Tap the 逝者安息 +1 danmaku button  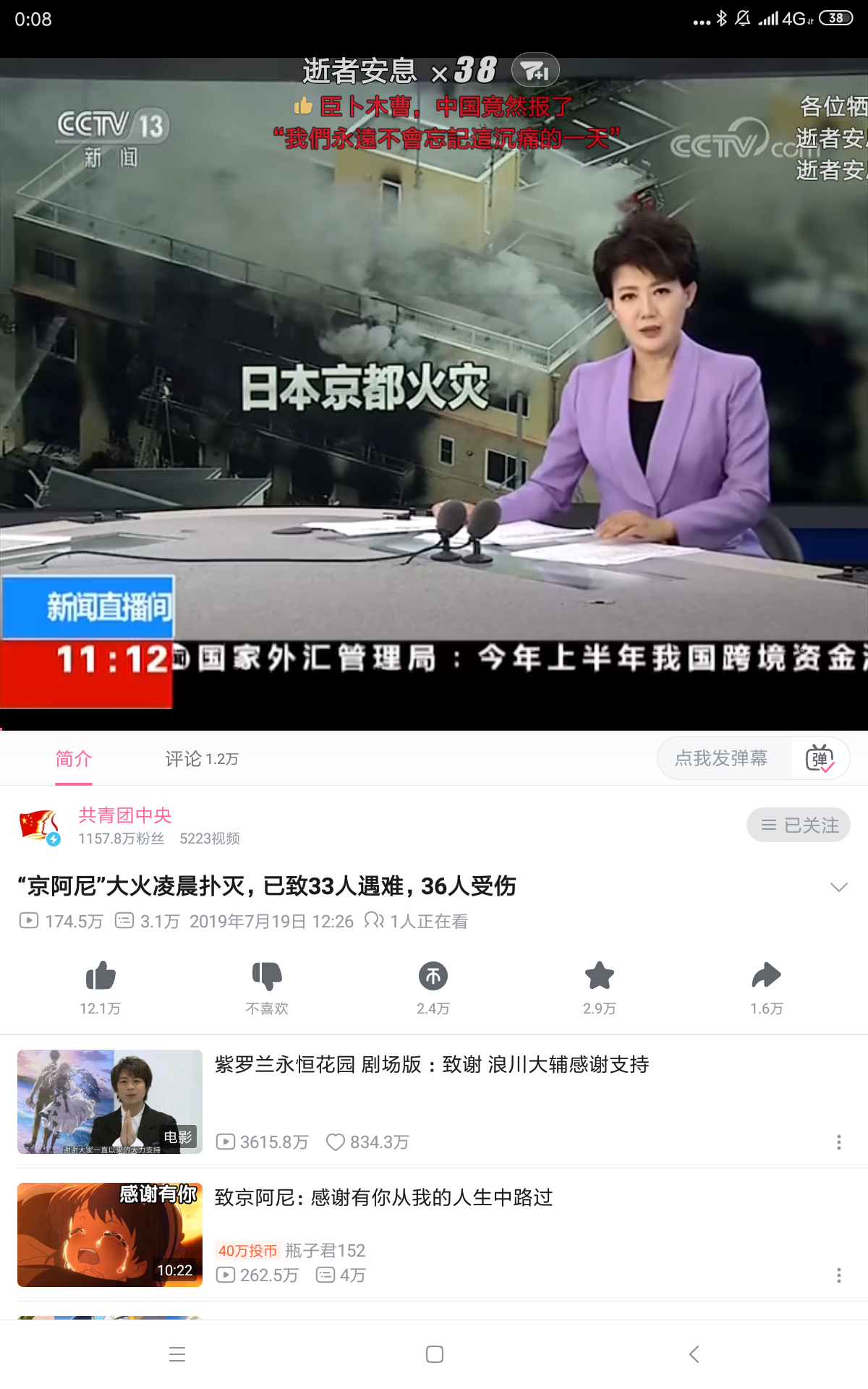535,71
